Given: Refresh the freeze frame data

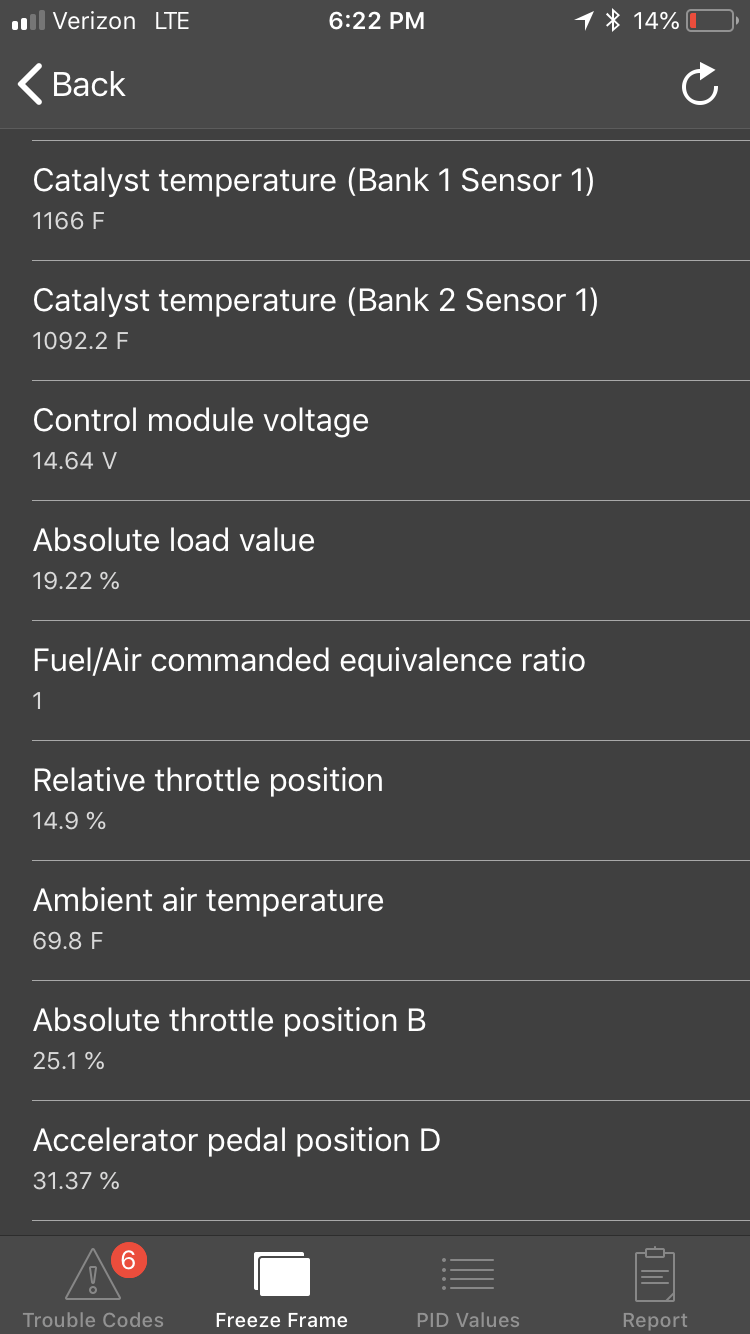Looking at the screenshot, I should (699, 85).
